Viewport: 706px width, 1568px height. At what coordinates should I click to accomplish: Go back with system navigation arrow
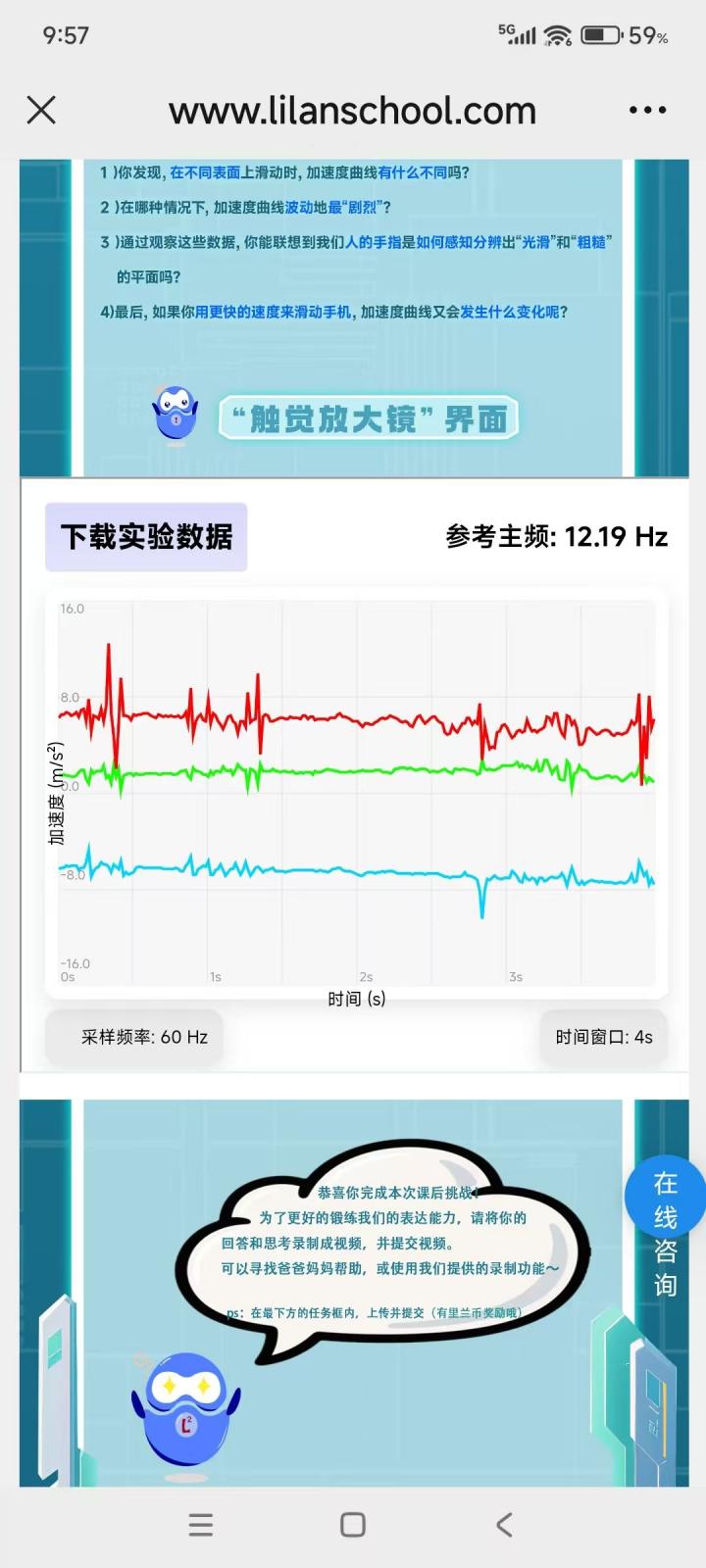[x=504, y=1524]
